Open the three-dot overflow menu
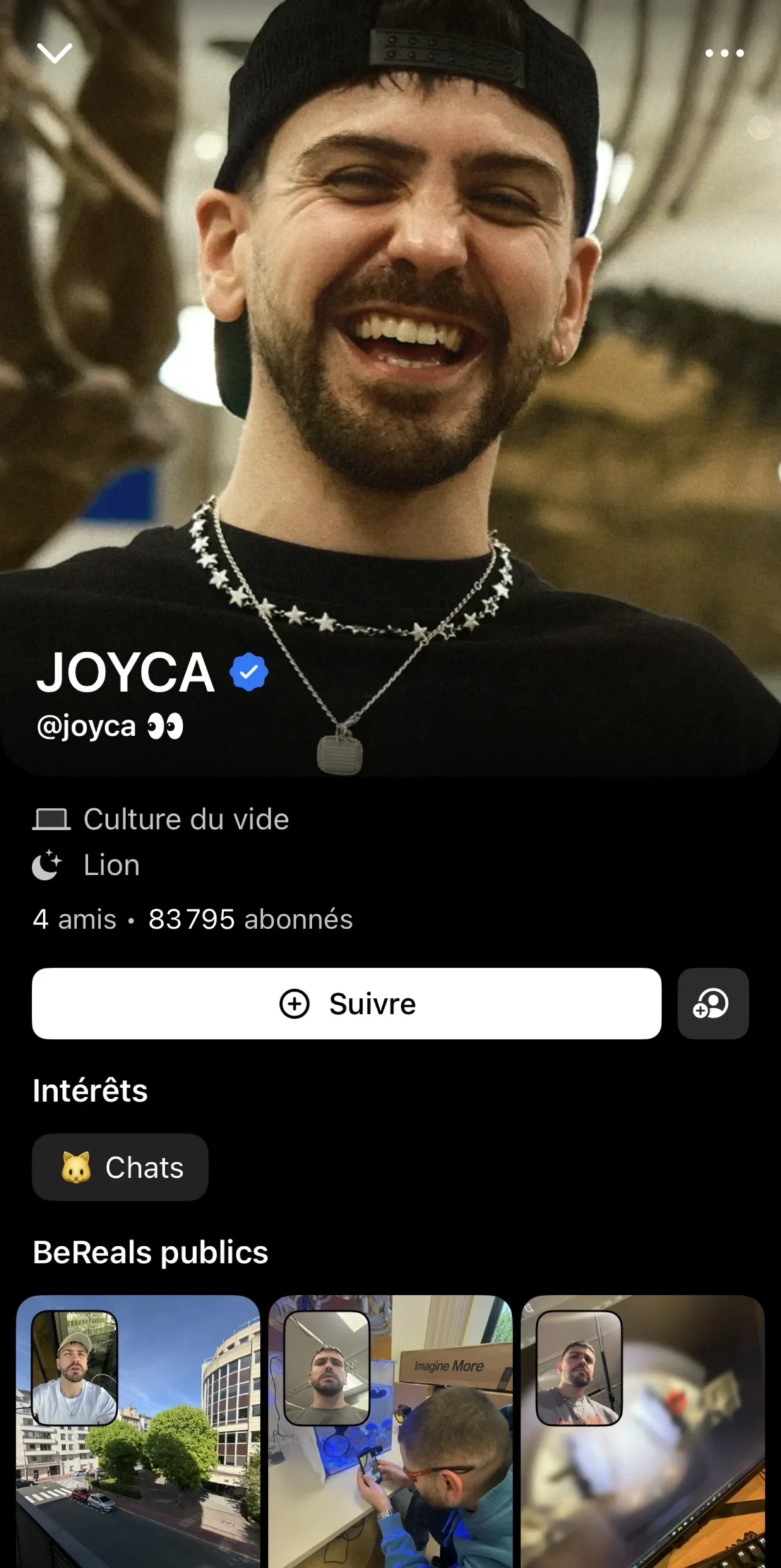Screen dimensions: 781x1568 tap(724, 53)
